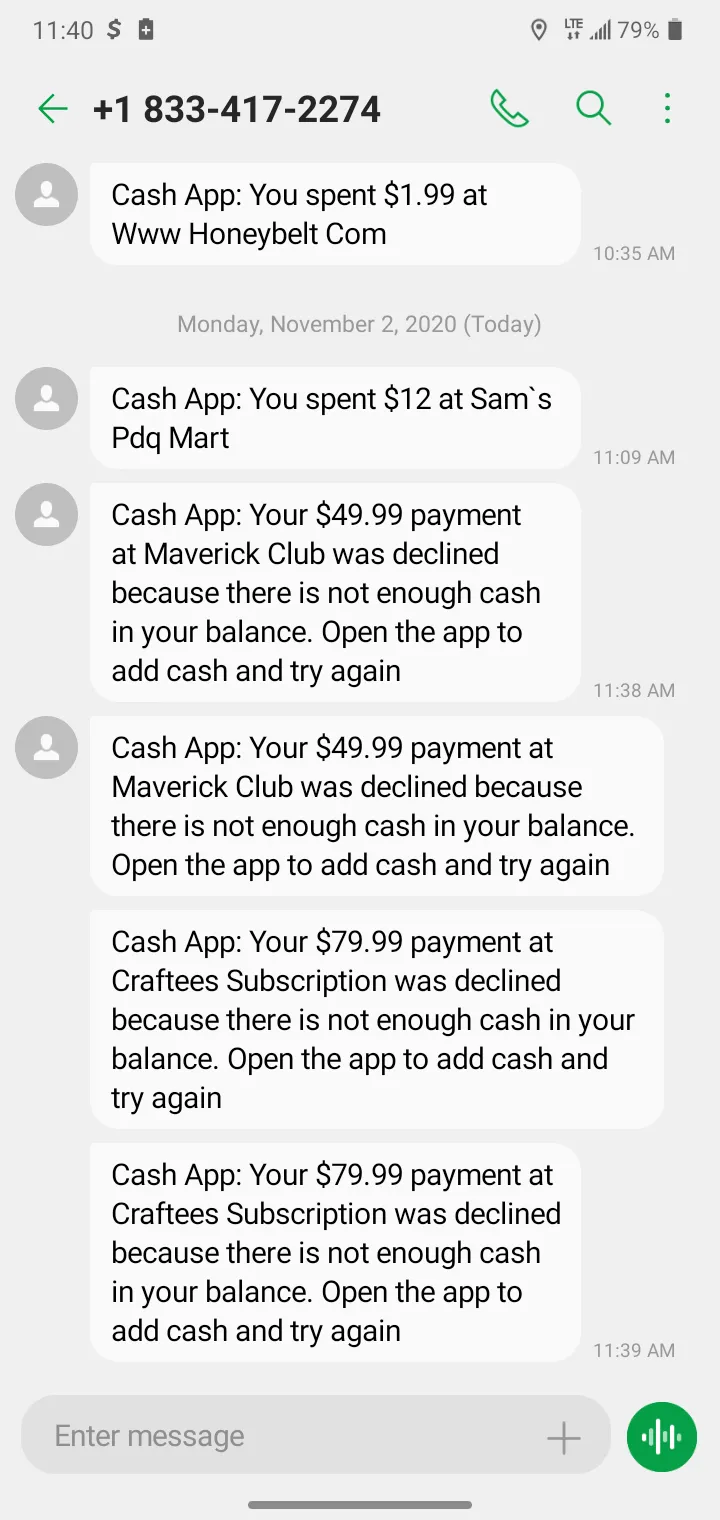Open contact avatar beside Sam's Pdq Mart message
The image size is (720, 1520).
click(x=46, y=399)
